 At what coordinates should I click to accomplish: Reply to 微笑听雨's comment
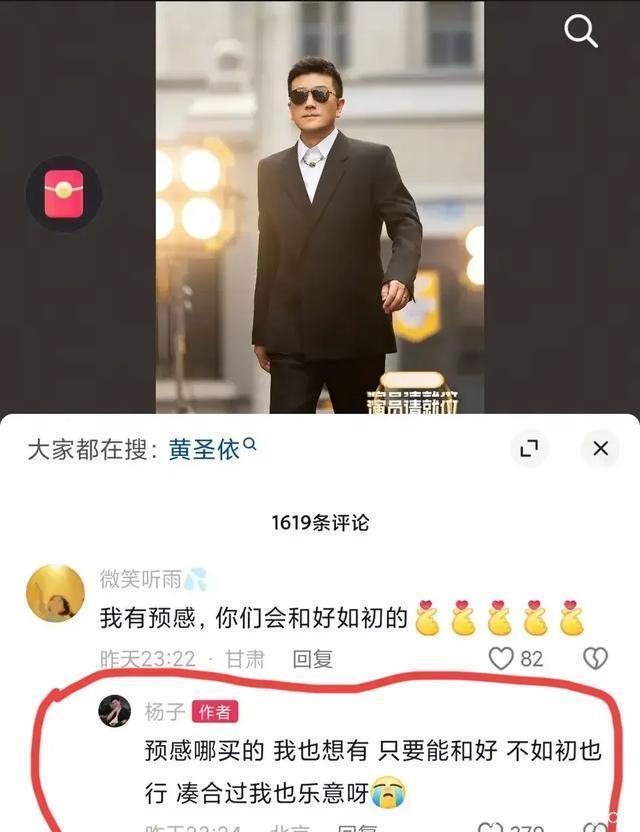312,659
